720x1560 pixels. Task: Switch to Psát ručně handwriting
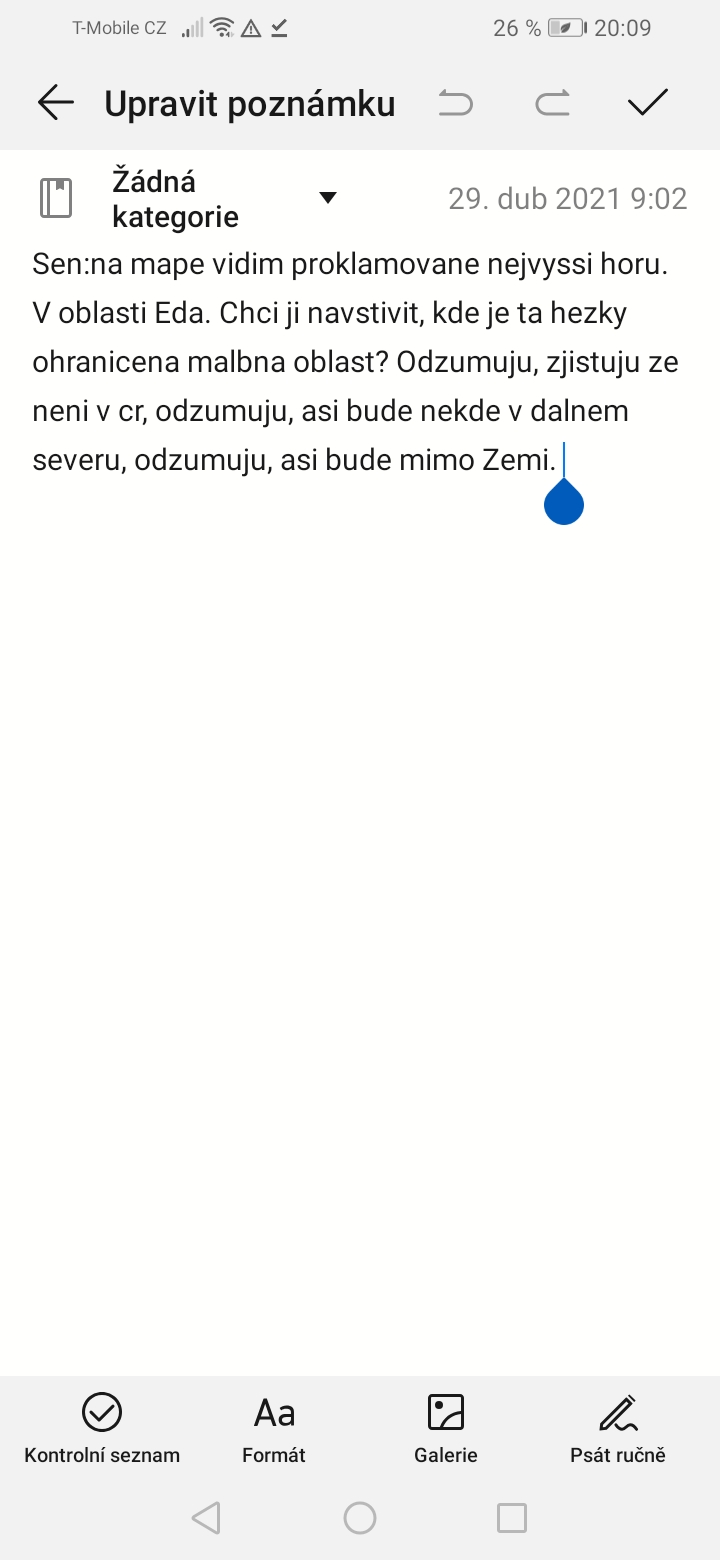618,1428
